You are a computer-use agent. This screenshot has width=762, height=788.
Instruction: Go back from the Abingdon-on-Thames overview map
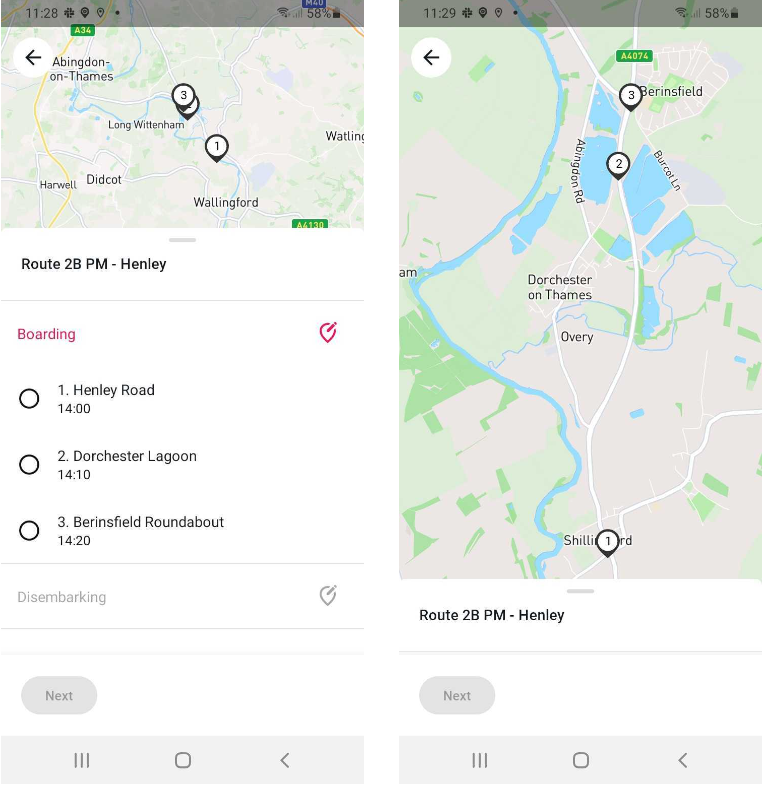(33, 58)
